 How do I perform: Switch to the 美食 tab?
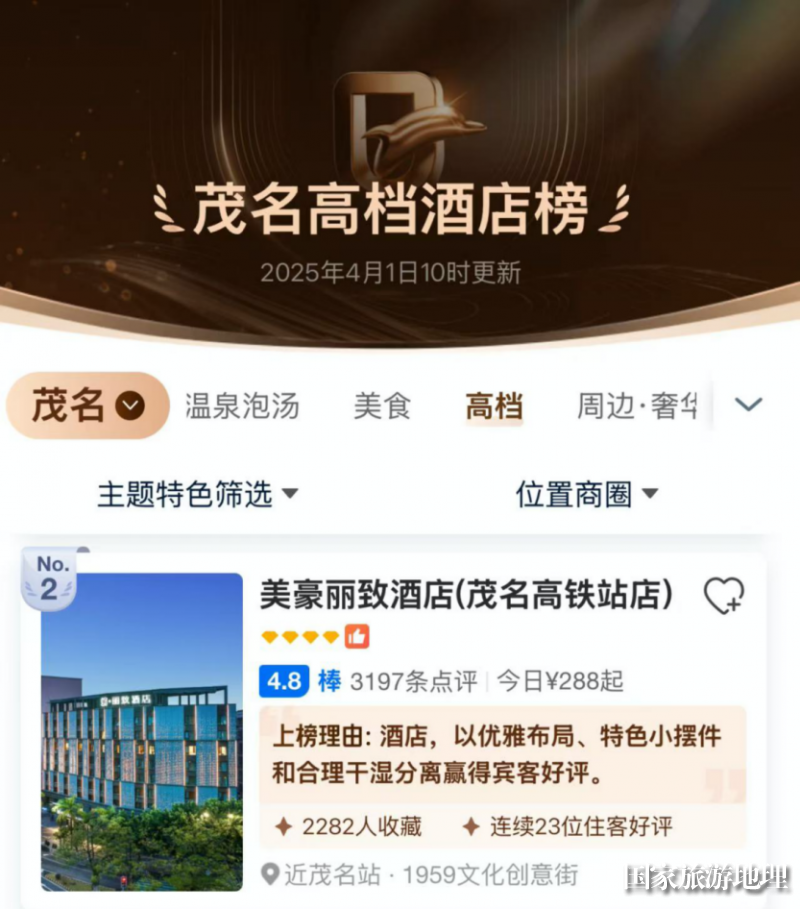click(382, 406)
